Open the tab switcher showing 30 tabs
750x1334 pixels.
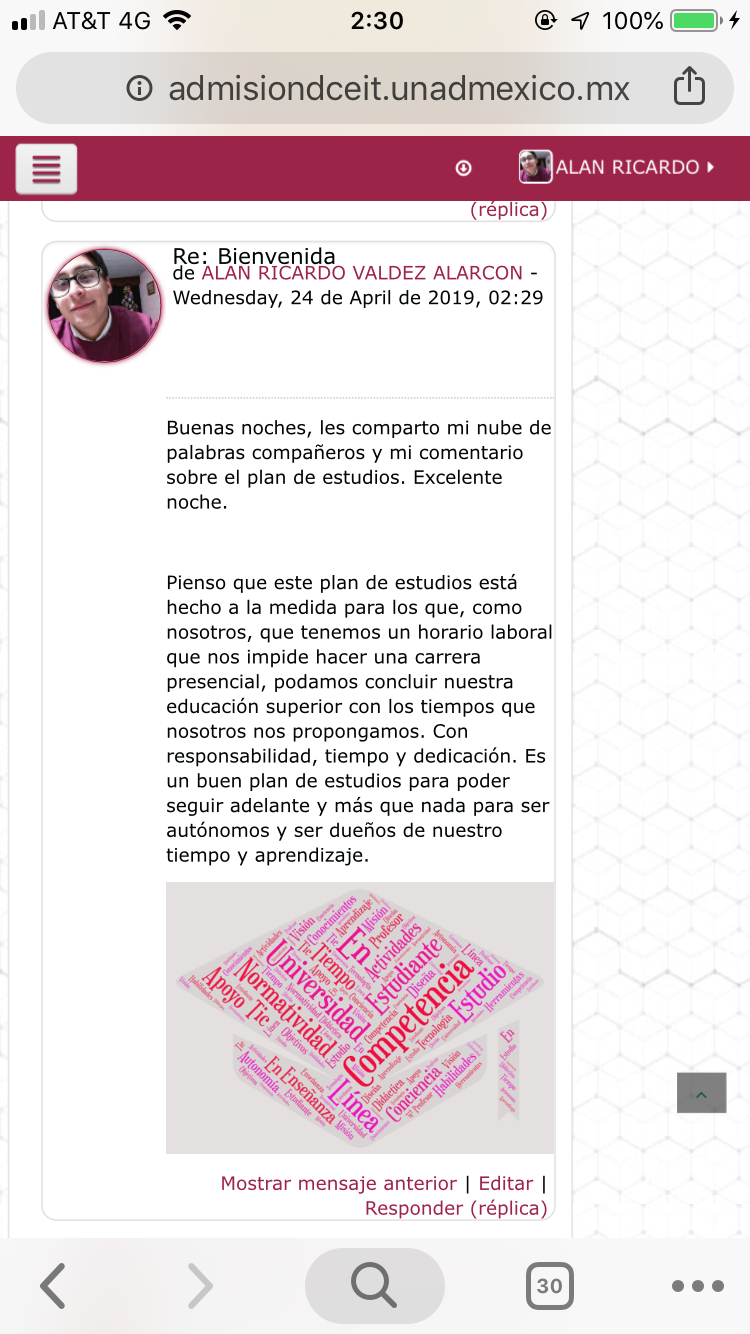coord(550,1286)
